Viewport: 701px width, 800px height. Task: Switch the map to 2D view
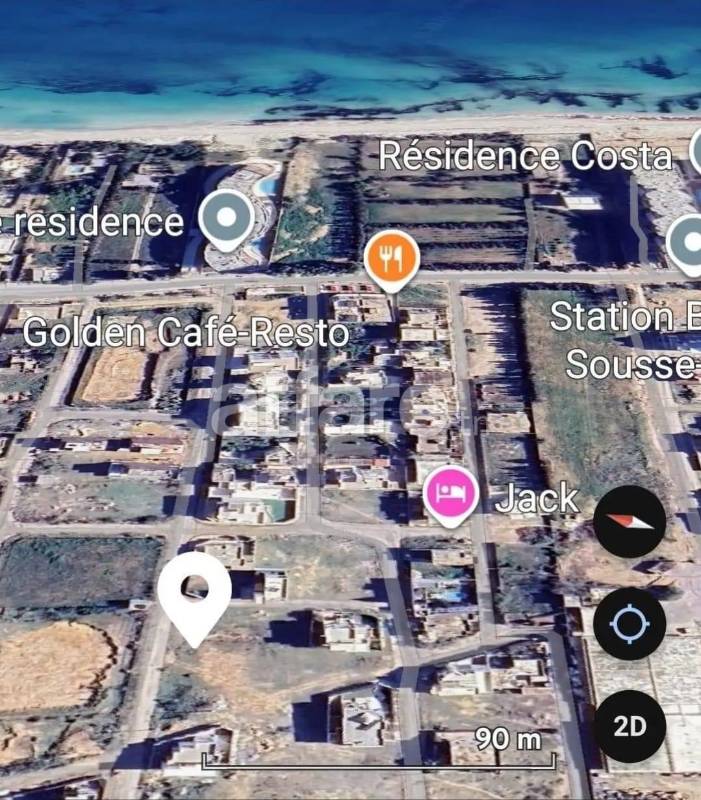(630, 726)
